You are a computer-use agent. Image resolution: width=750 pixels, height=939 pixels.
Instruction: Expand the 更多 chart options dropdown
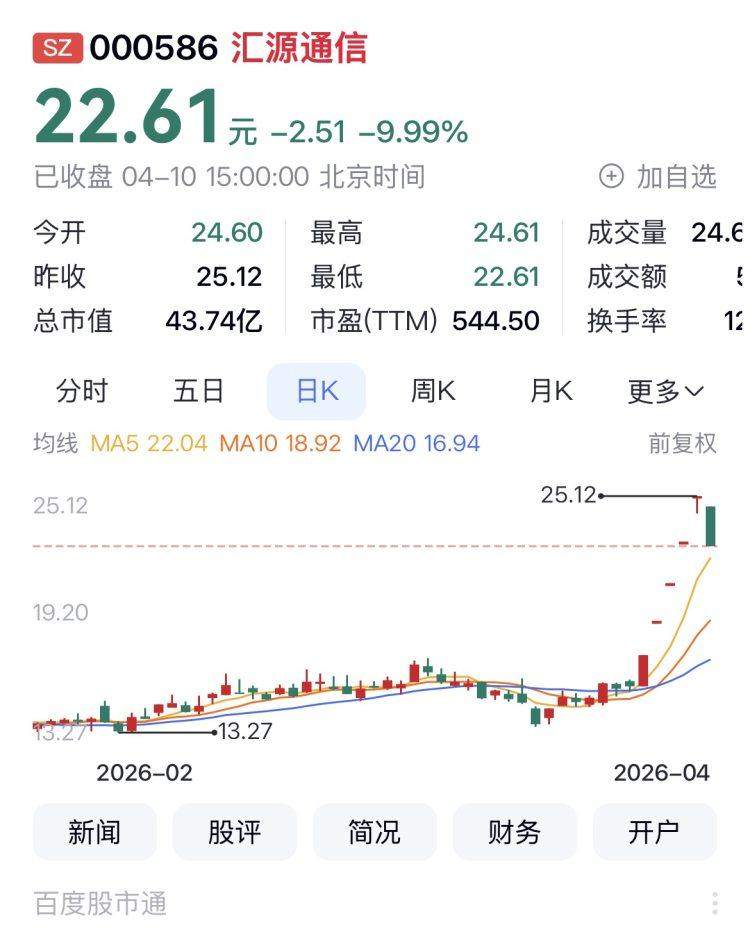665,391
